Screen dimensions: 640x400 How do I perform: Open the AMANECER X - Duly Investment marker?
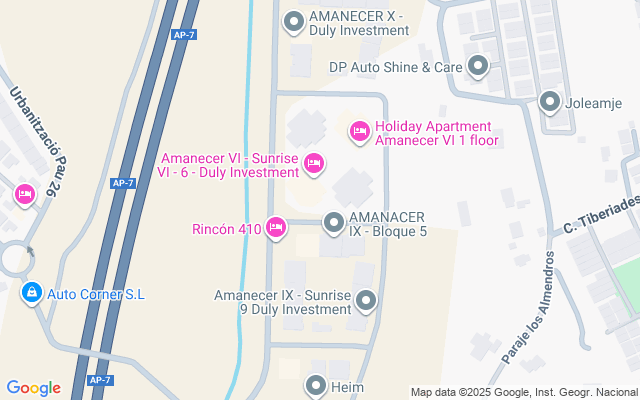[294, 20]
